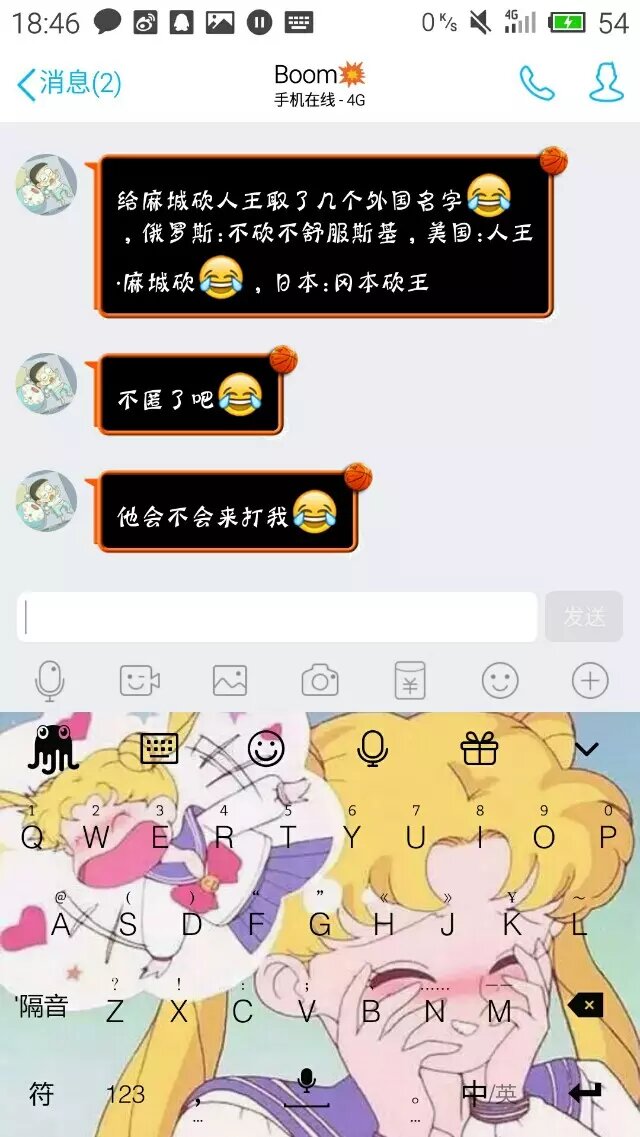The height and width of the screenshot is (1137, 640).
Task: Go back to the 消息 list
Action: pos(68,83)
